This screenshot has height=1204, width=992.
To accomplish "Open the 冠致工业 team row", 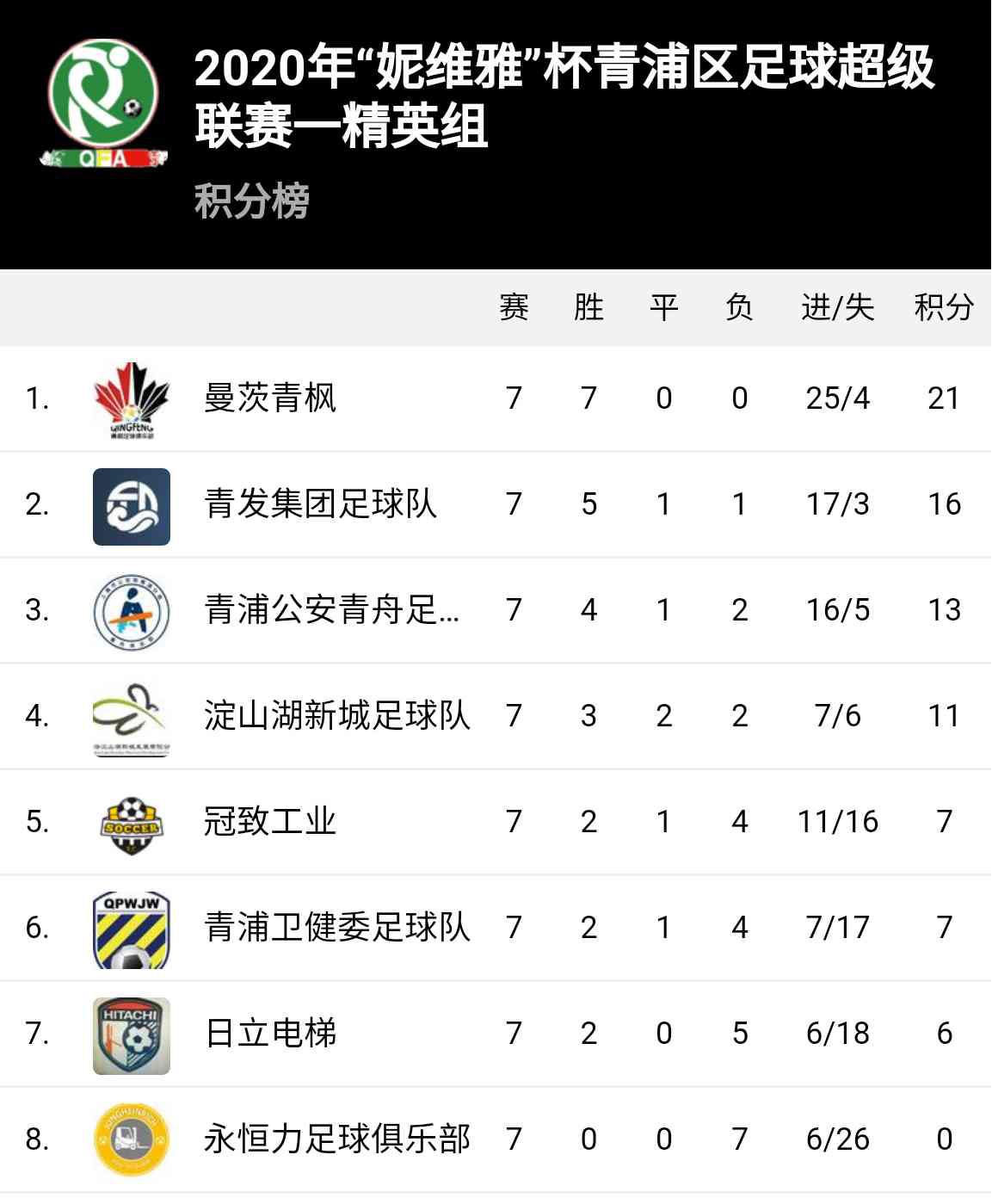I will pyautogui.click(x=270, y=822).
